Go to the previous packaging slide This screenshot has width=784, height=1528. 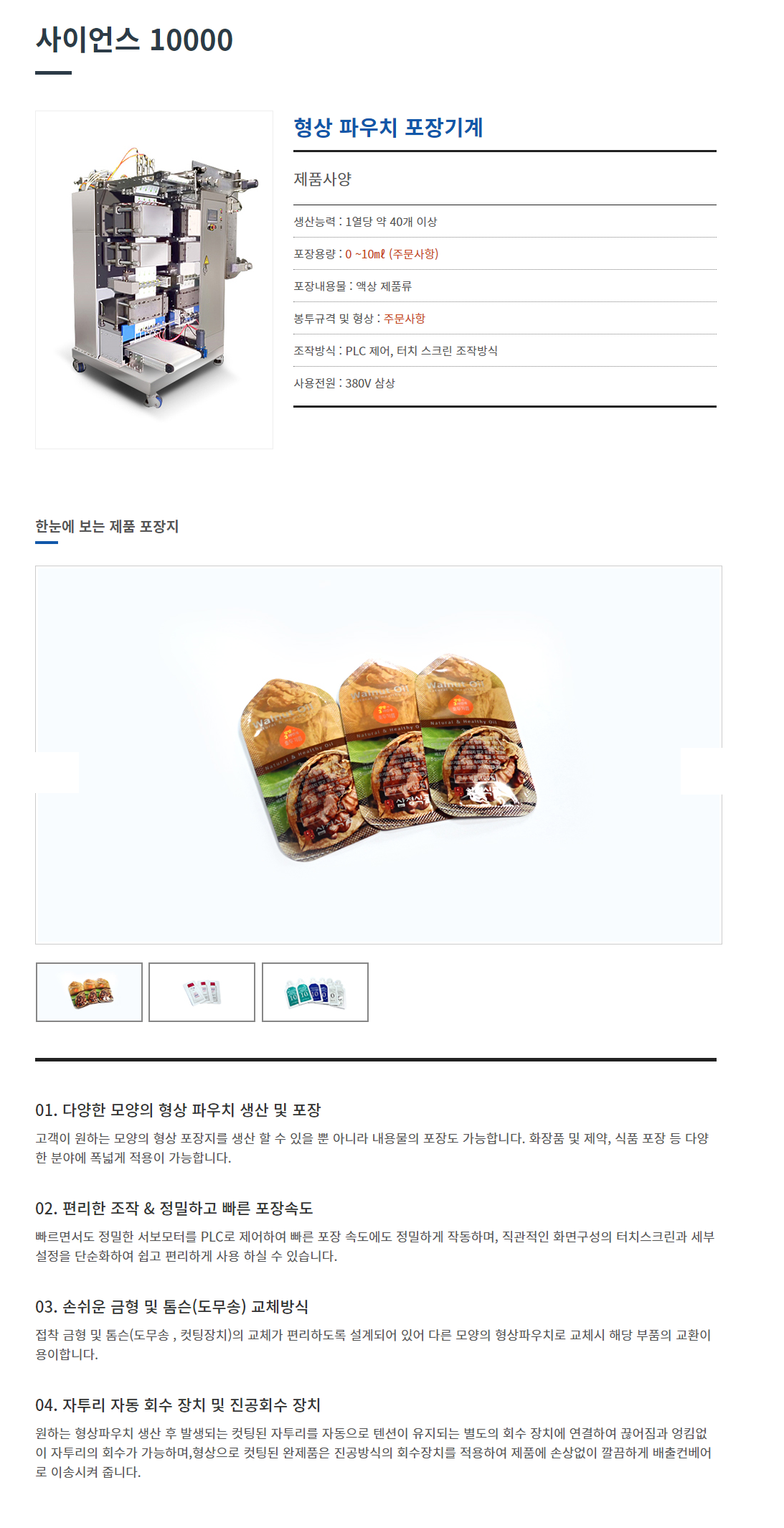click(x=57, y=772)
